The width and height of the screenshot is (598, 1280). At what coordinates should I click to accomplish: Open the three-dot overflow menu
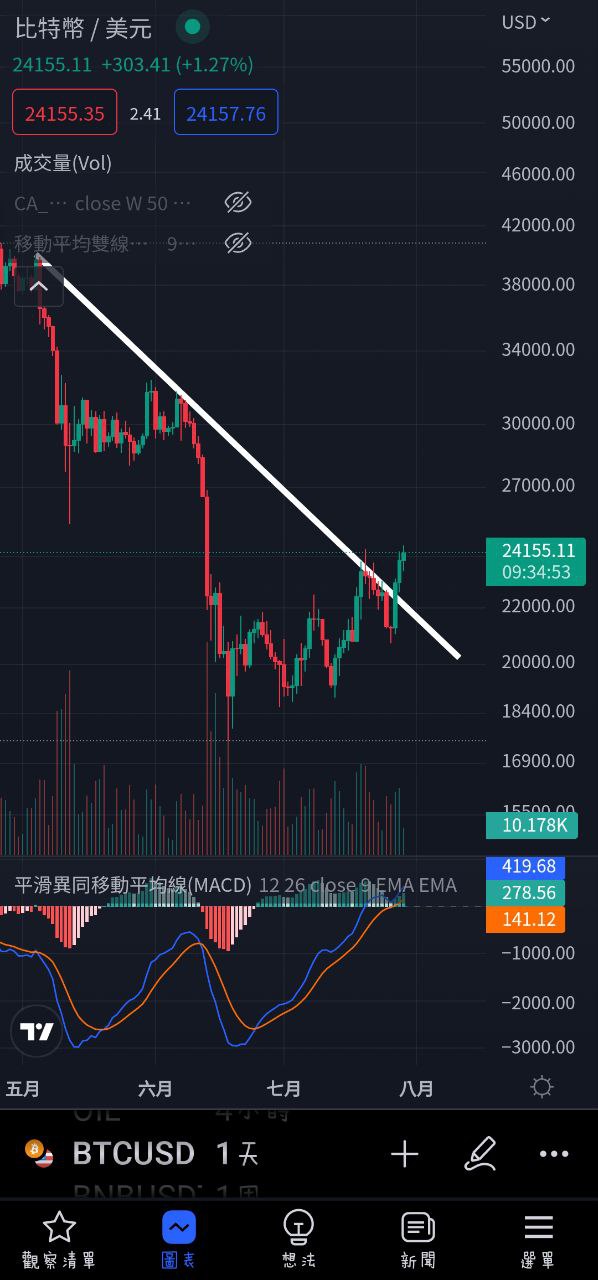click(x=554, y=1154)
